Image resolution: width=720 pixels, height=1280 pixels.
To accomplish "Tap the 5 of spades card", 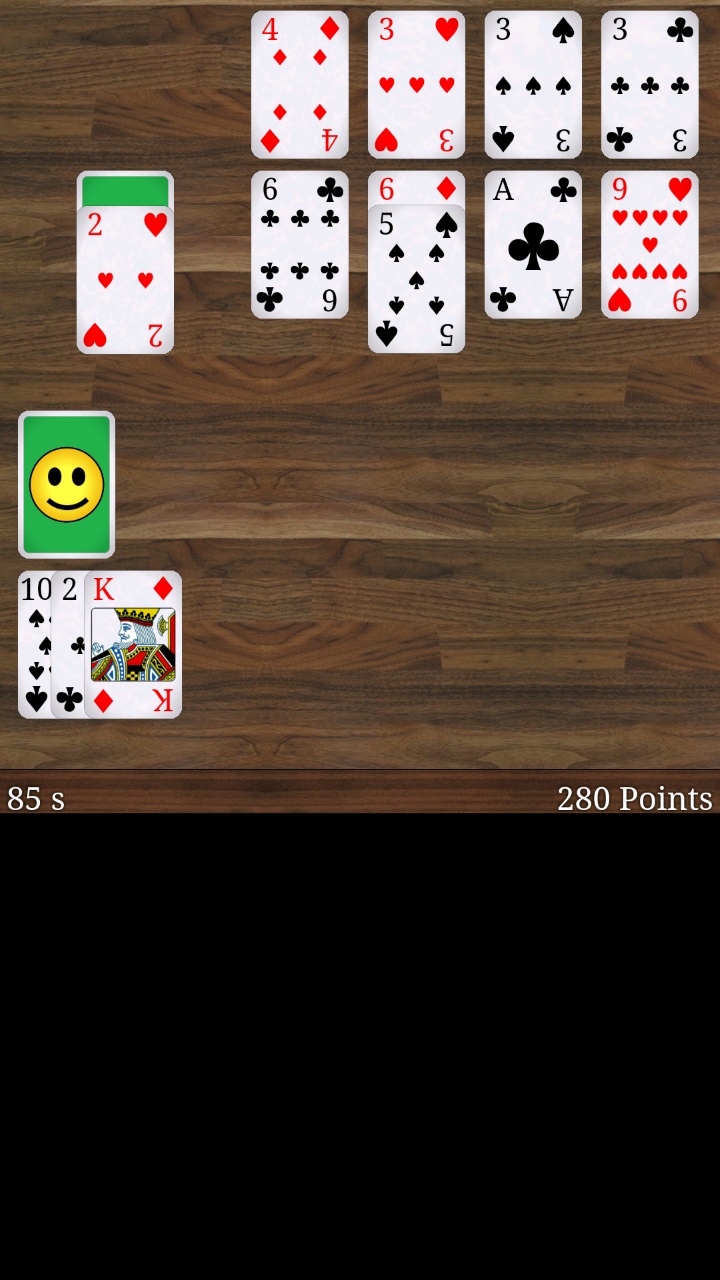I will pyautogui.click(x=416, y=280).
